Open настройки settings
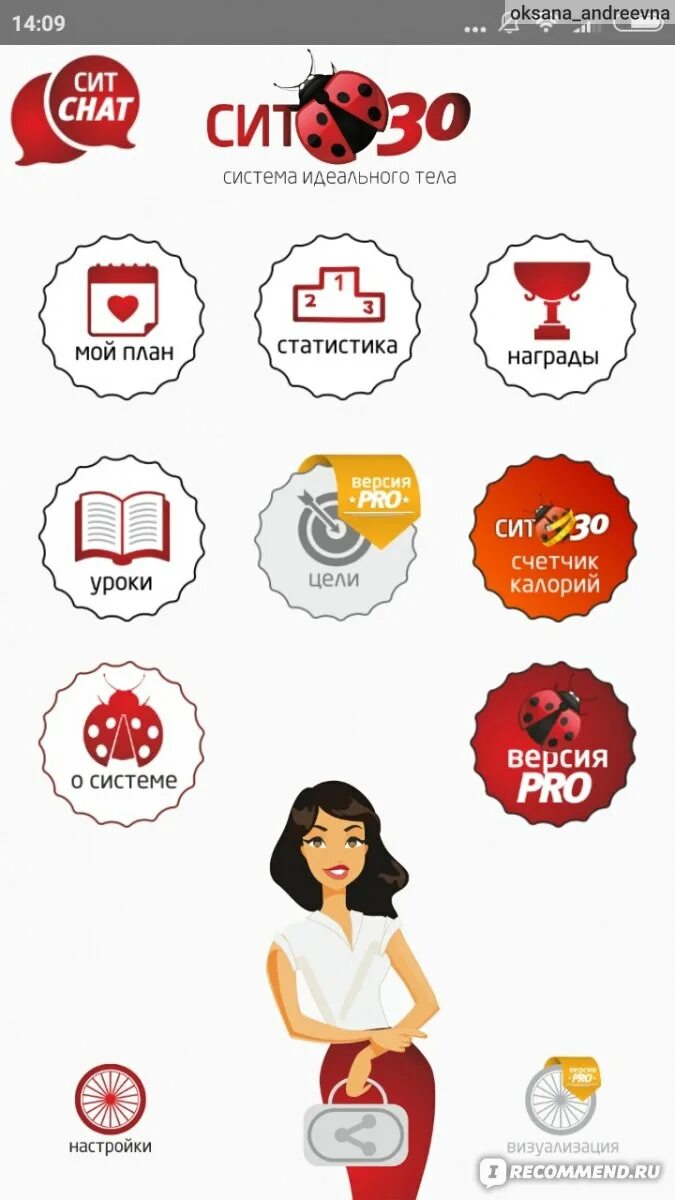The height and width of the screenshot is (1200, 675). 110,1110
